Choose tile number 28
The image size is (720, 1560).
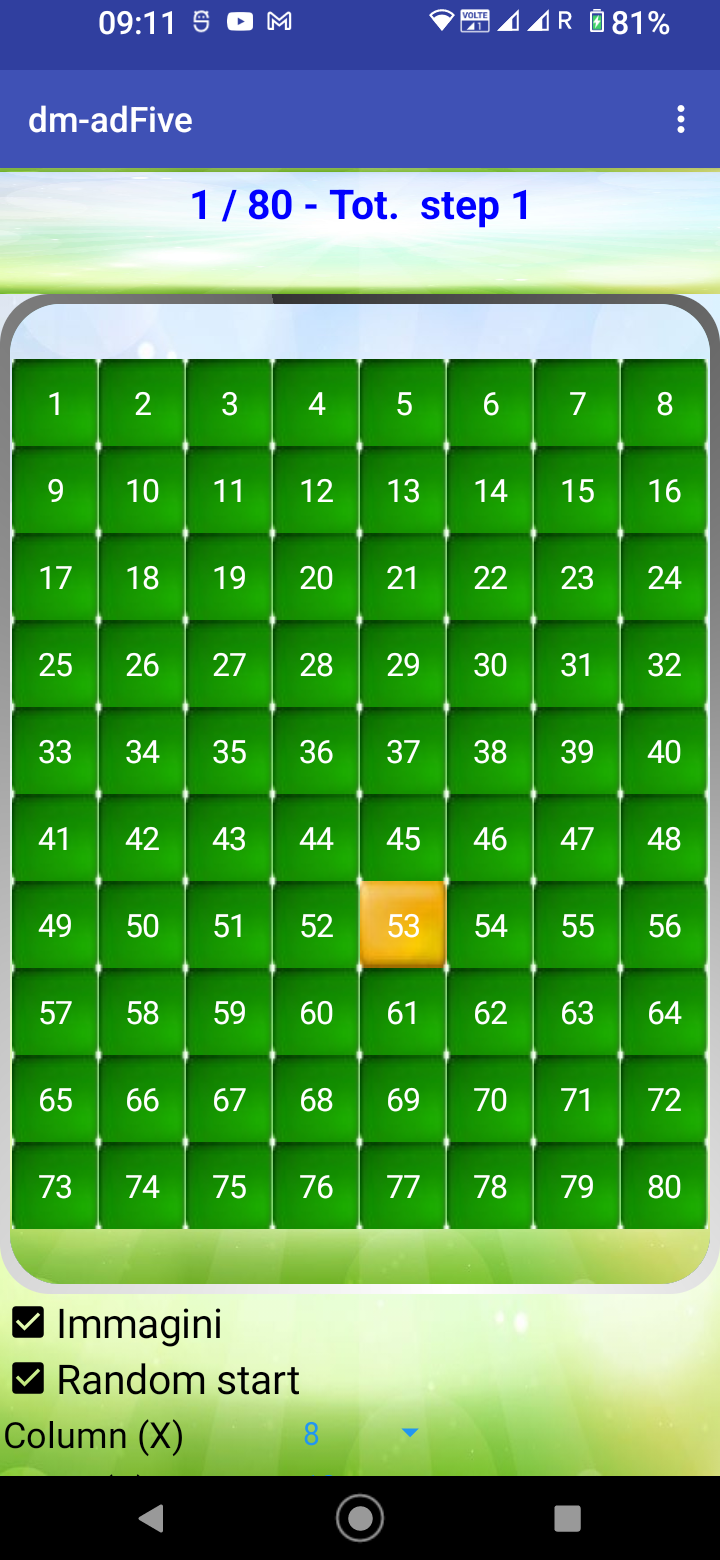(x=316, y=665)
